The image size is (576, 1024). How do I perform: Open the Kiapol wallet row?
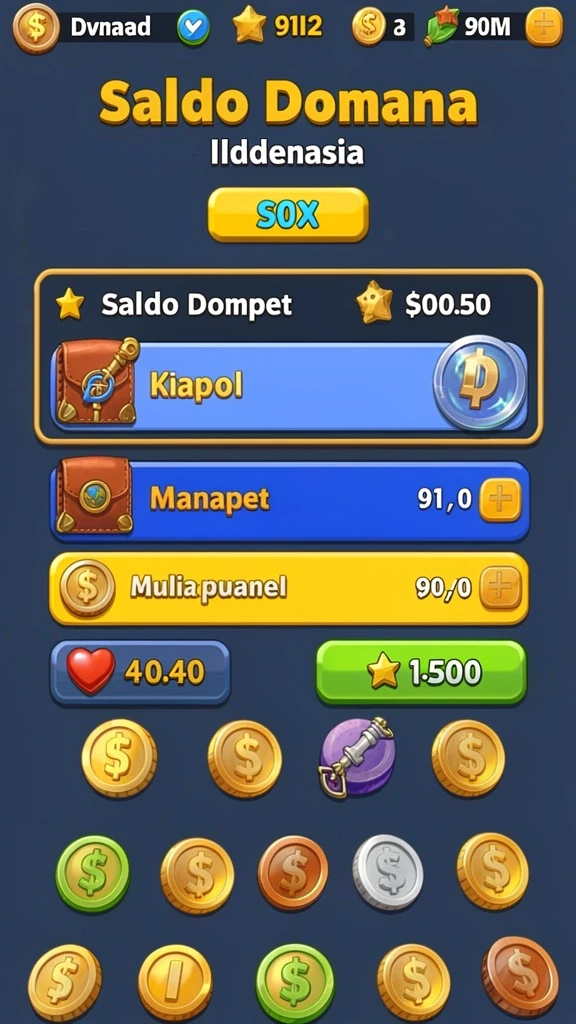pos(289,386)
